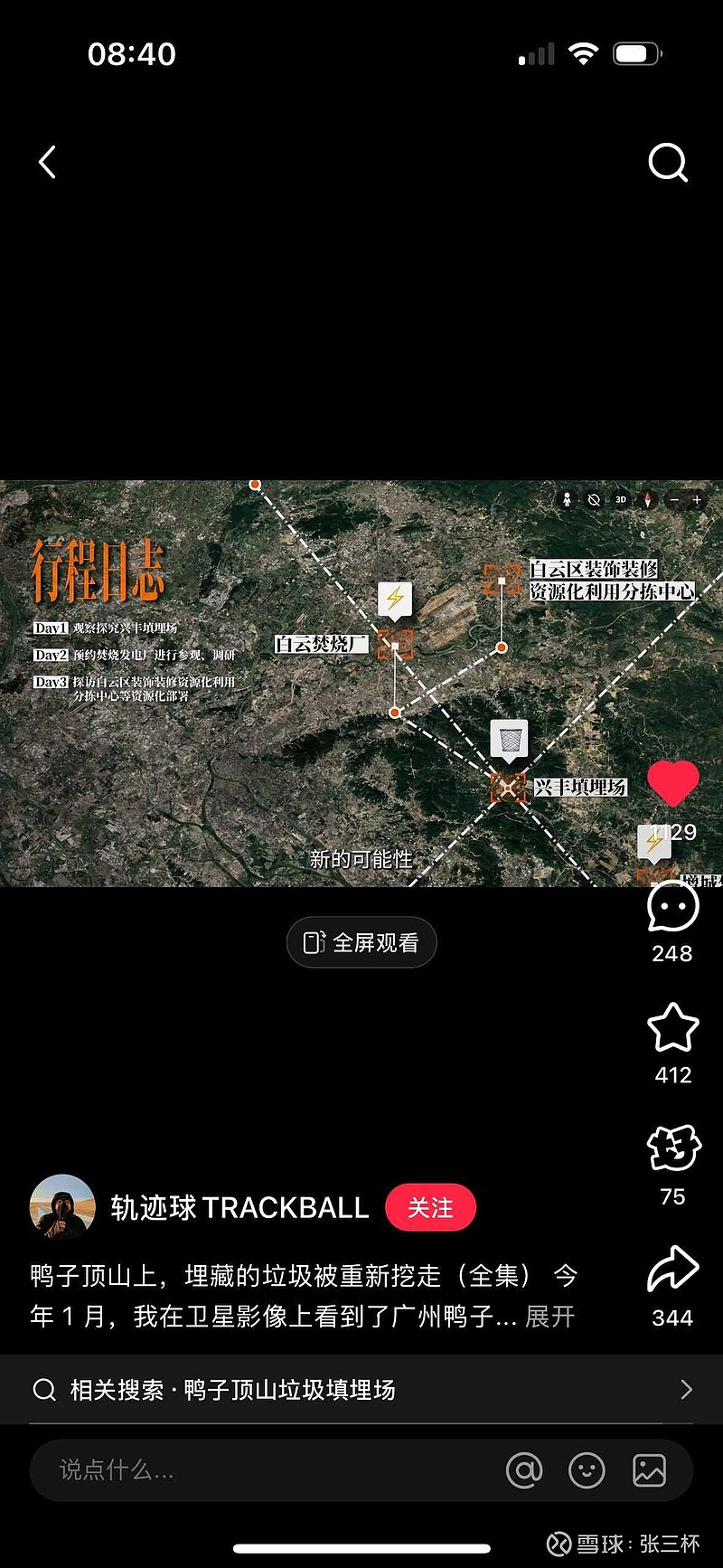The width and height of the screenshot is (723, 1568).
Task: Open search with the magnifier icon
Action: pyautogui.click(x=668, y=163)
